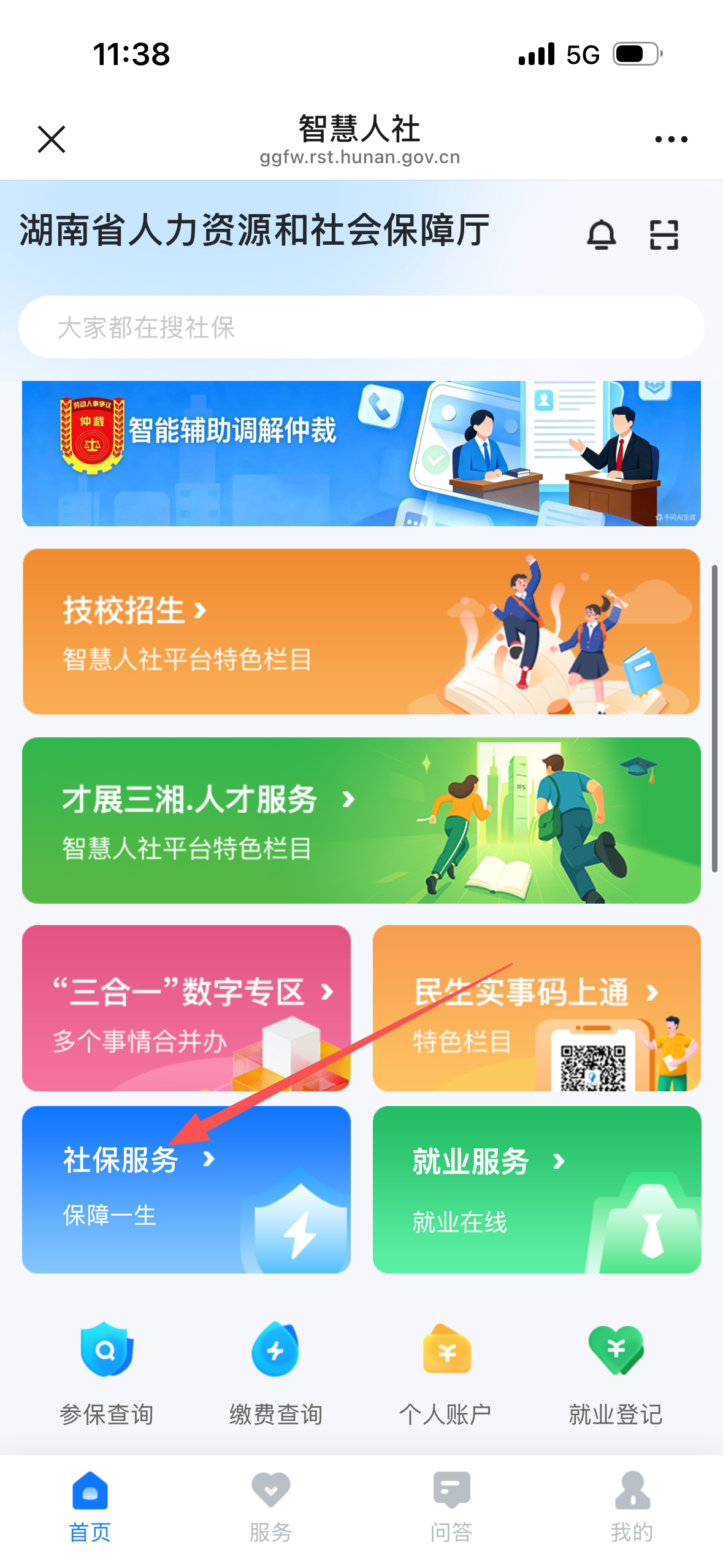The image size is (723, 1568).
Task: Open the three-dot overflow menu
Action: click(x=671, y=139)
